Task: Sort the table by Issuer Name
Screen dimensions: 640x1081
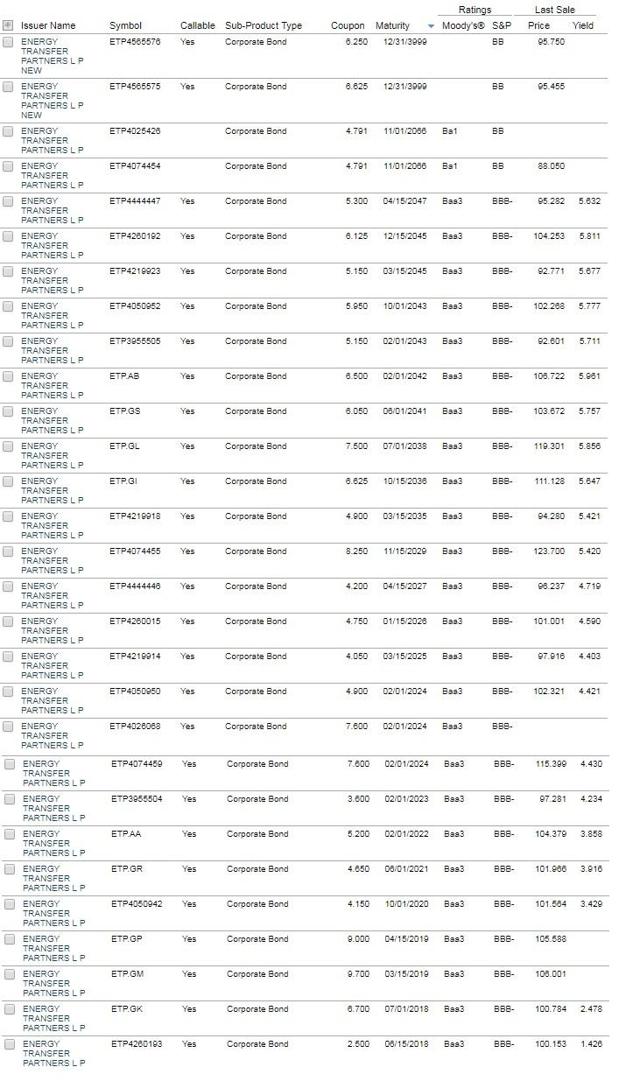Action: (48, 26)
